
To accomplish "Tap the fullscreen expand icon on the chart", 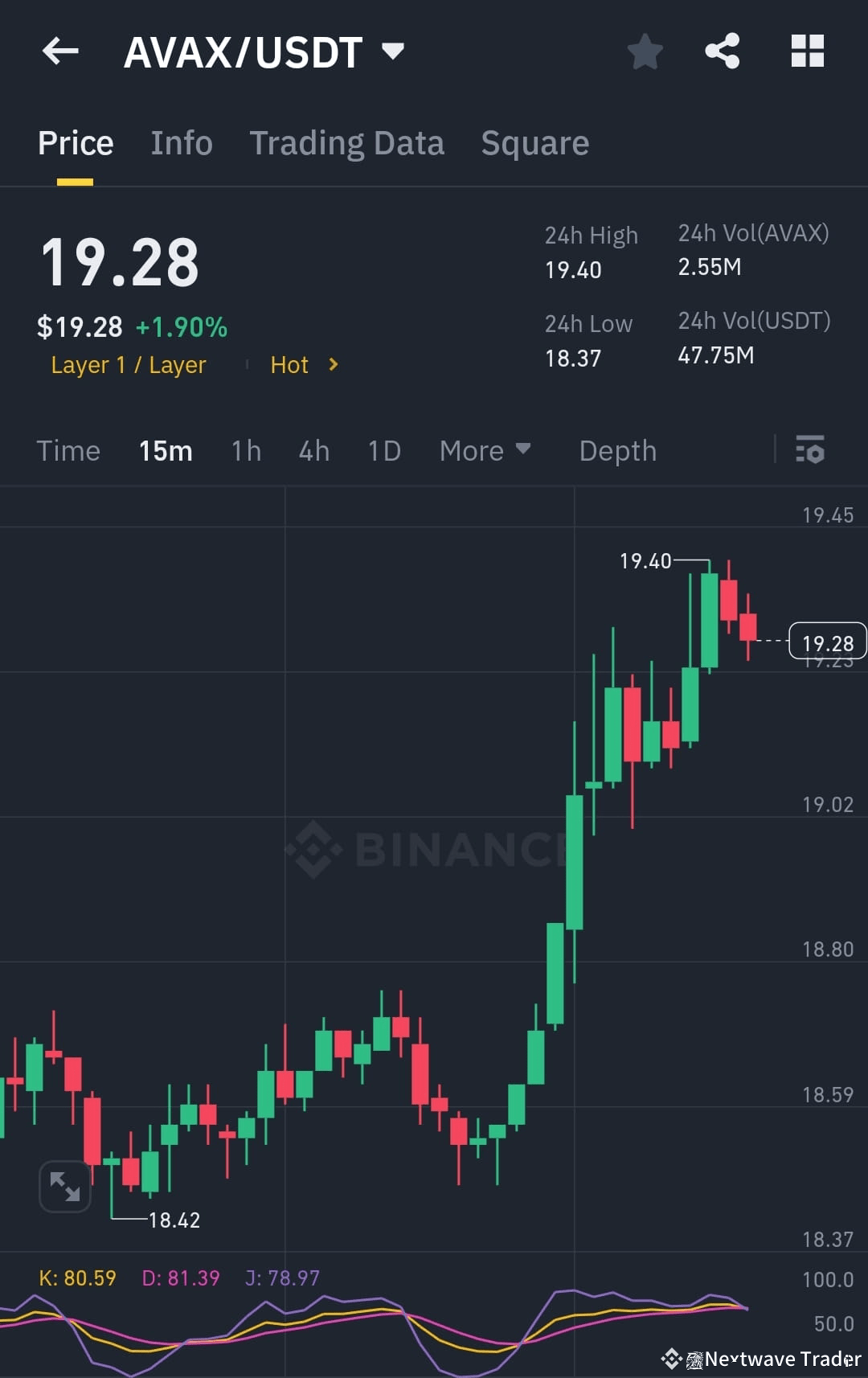I will tap(64, 1186).
